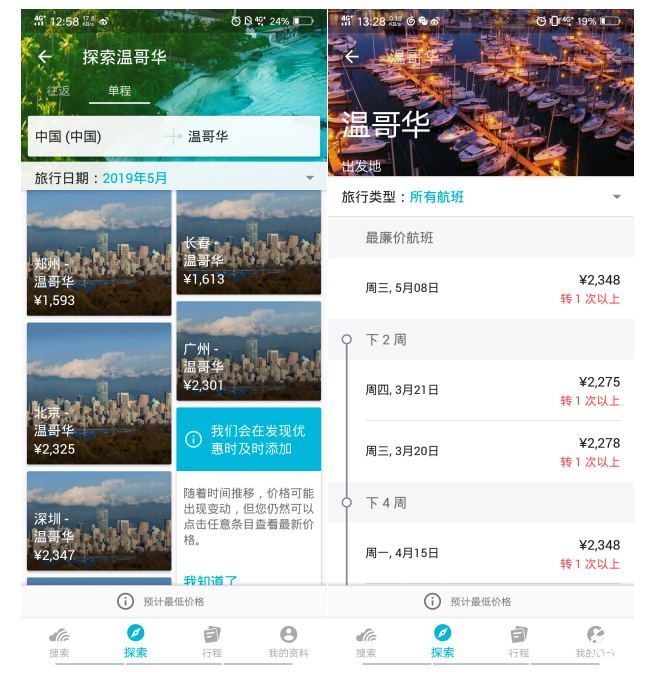Go back from the 探索温哥华 screen
Screen dimensions: 661x698
[x=44, y=57]
